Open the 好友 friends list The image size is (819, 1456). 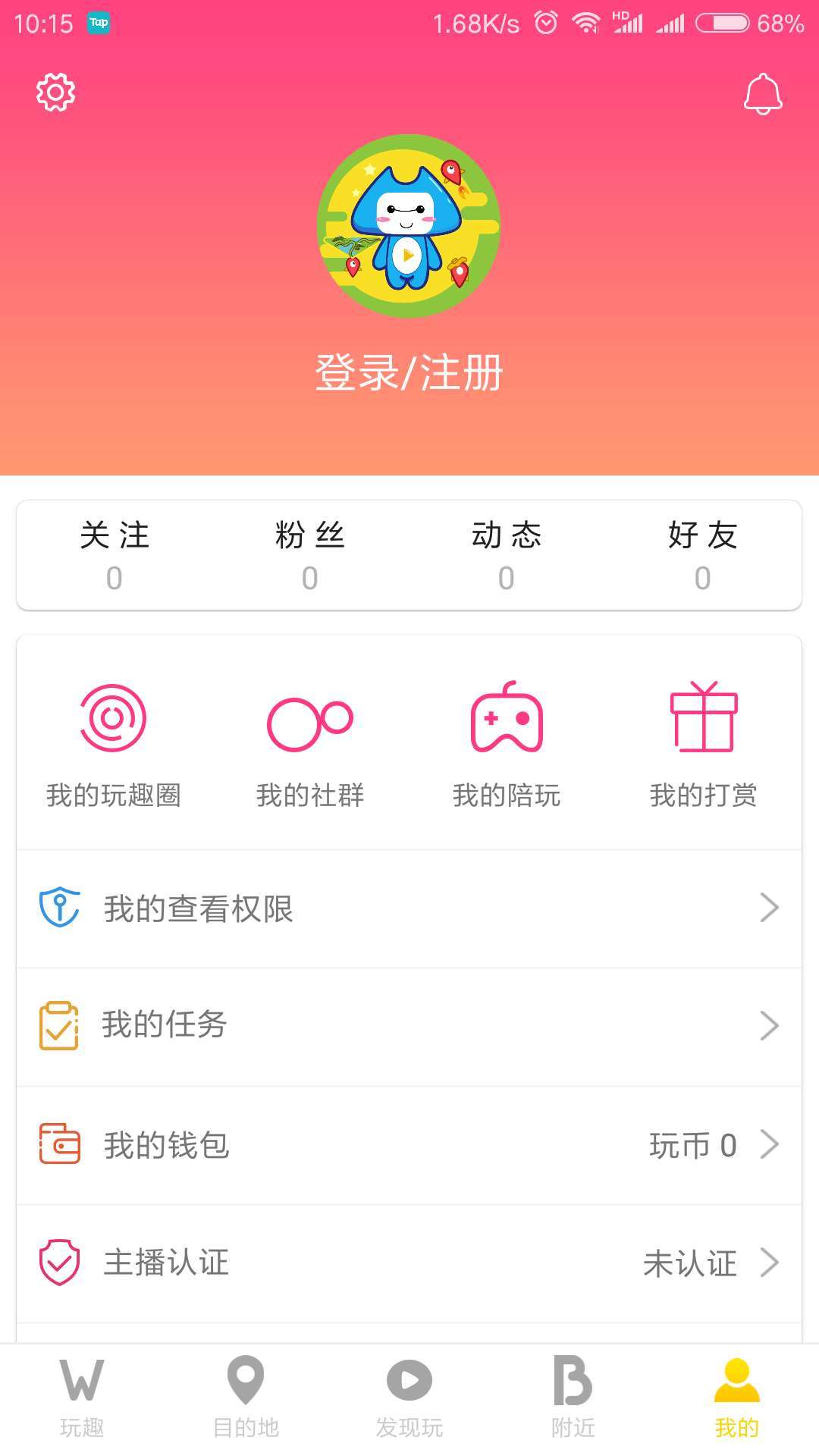(702, 555)
